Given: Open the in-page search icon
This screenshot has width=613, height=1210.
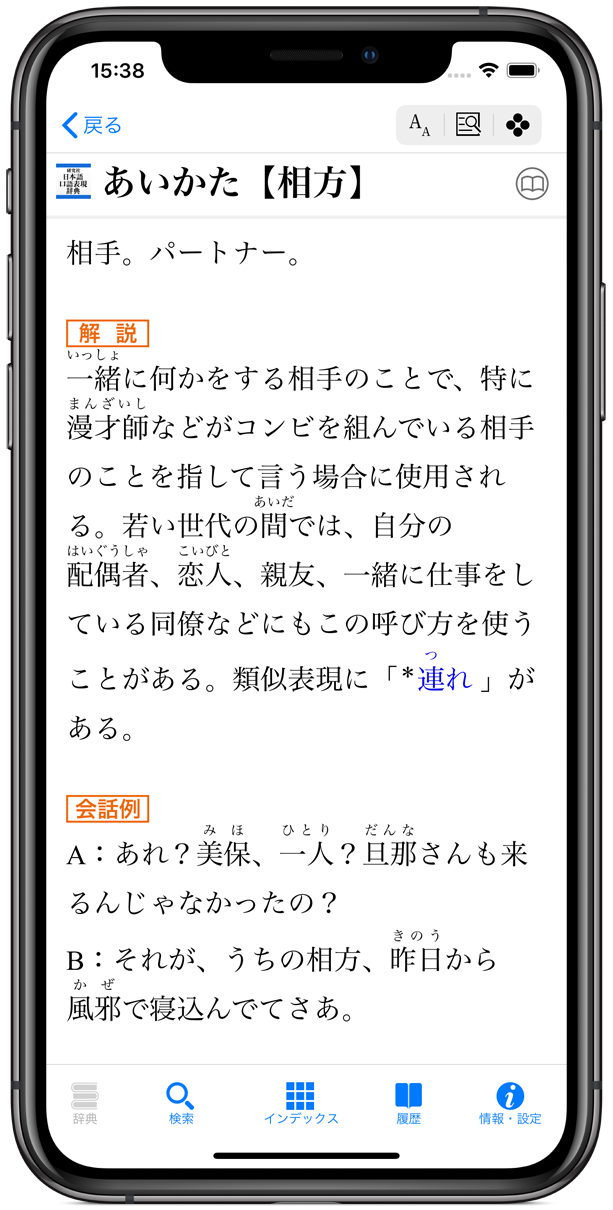Looking at the screenshot, I should tap(468, 125).
